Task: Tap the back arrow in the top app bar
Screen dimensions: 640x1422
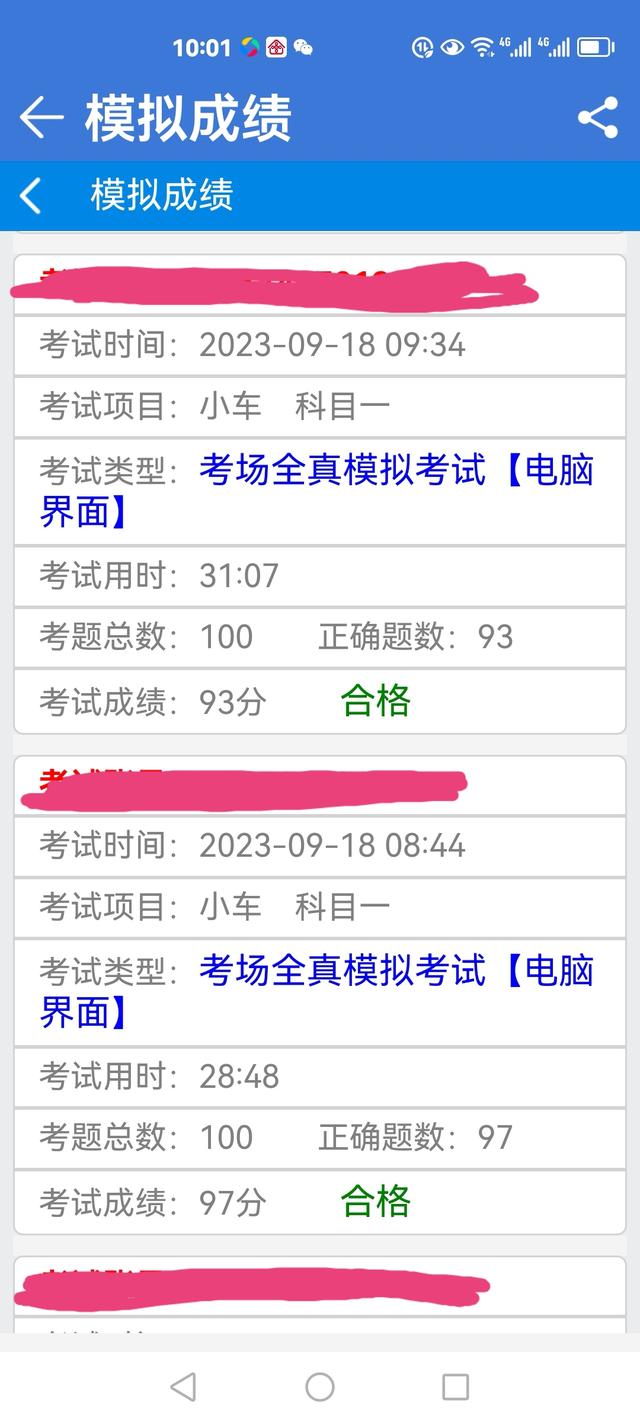Action: coord(41,118)
